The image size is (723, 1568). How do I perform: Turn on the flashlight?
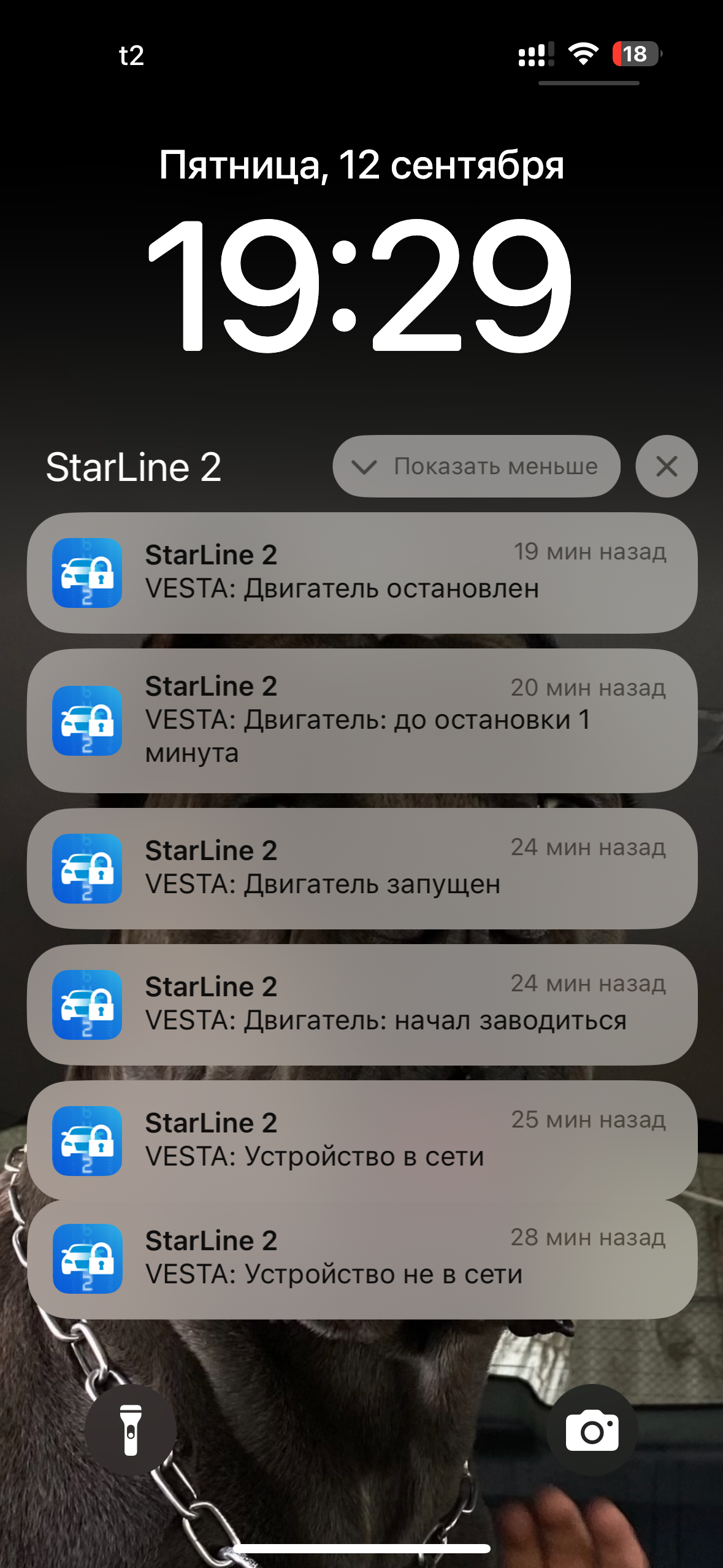pyautogui.click(x=131, y=1429)
